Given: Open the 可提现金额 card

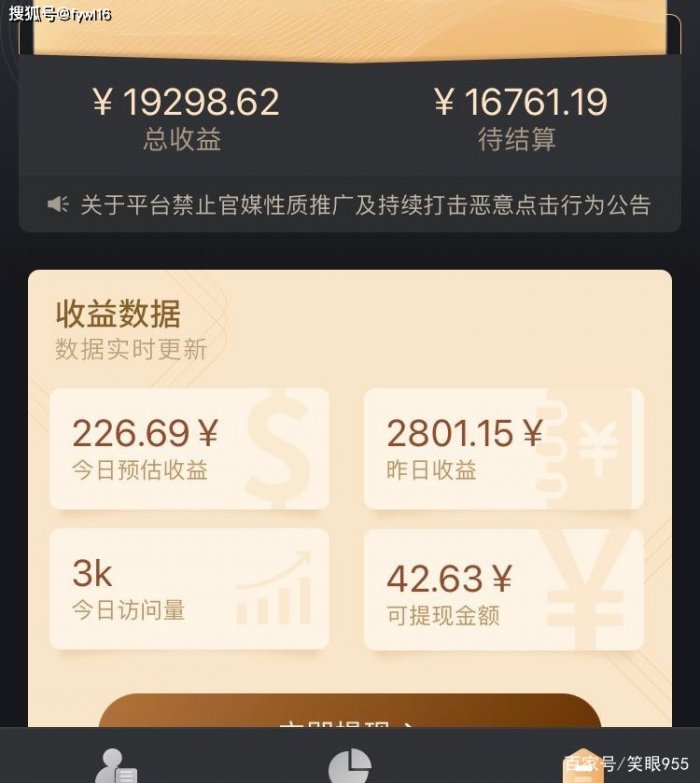Looking at the screenshot, I should coord(503,589).
